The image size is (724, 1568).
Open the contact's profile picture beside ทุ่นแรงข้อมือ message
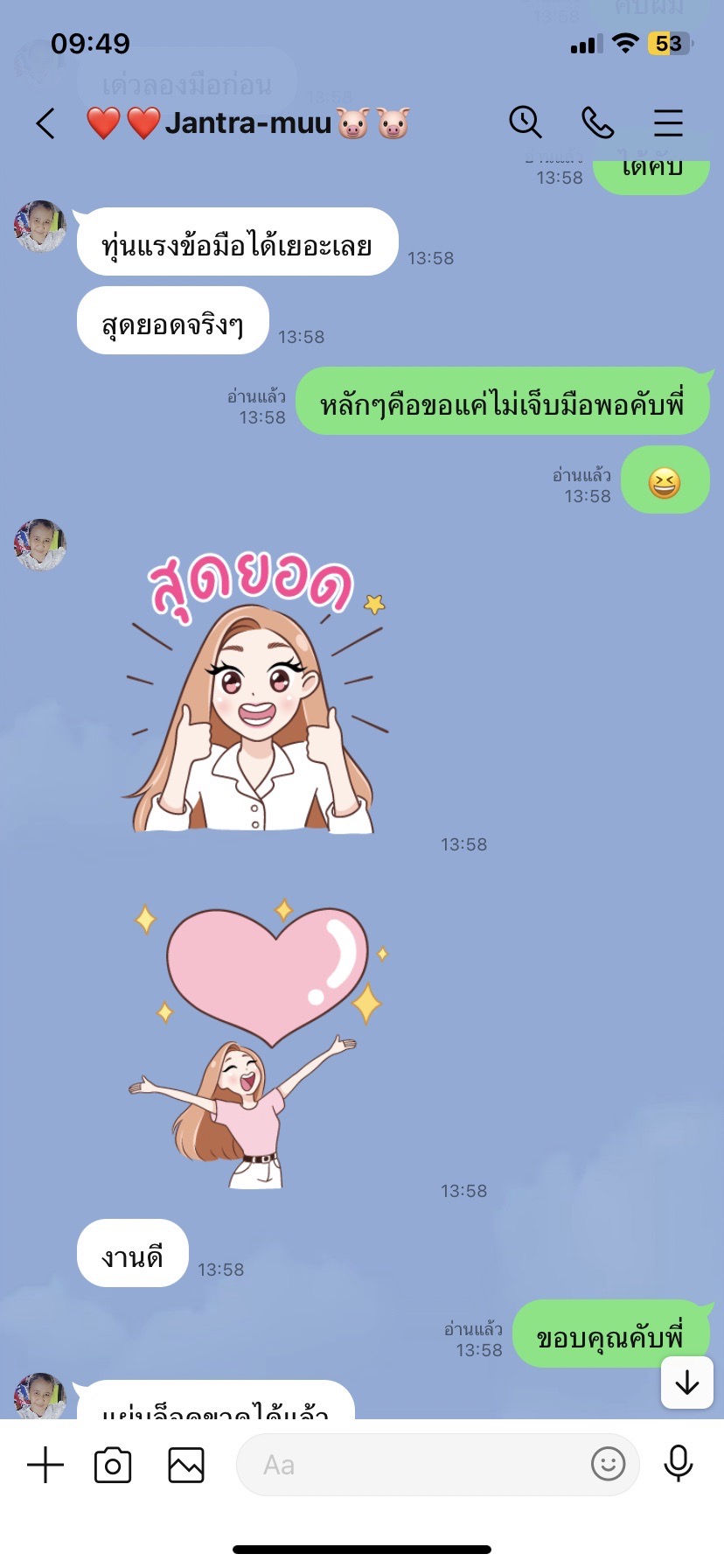point(40,227)
